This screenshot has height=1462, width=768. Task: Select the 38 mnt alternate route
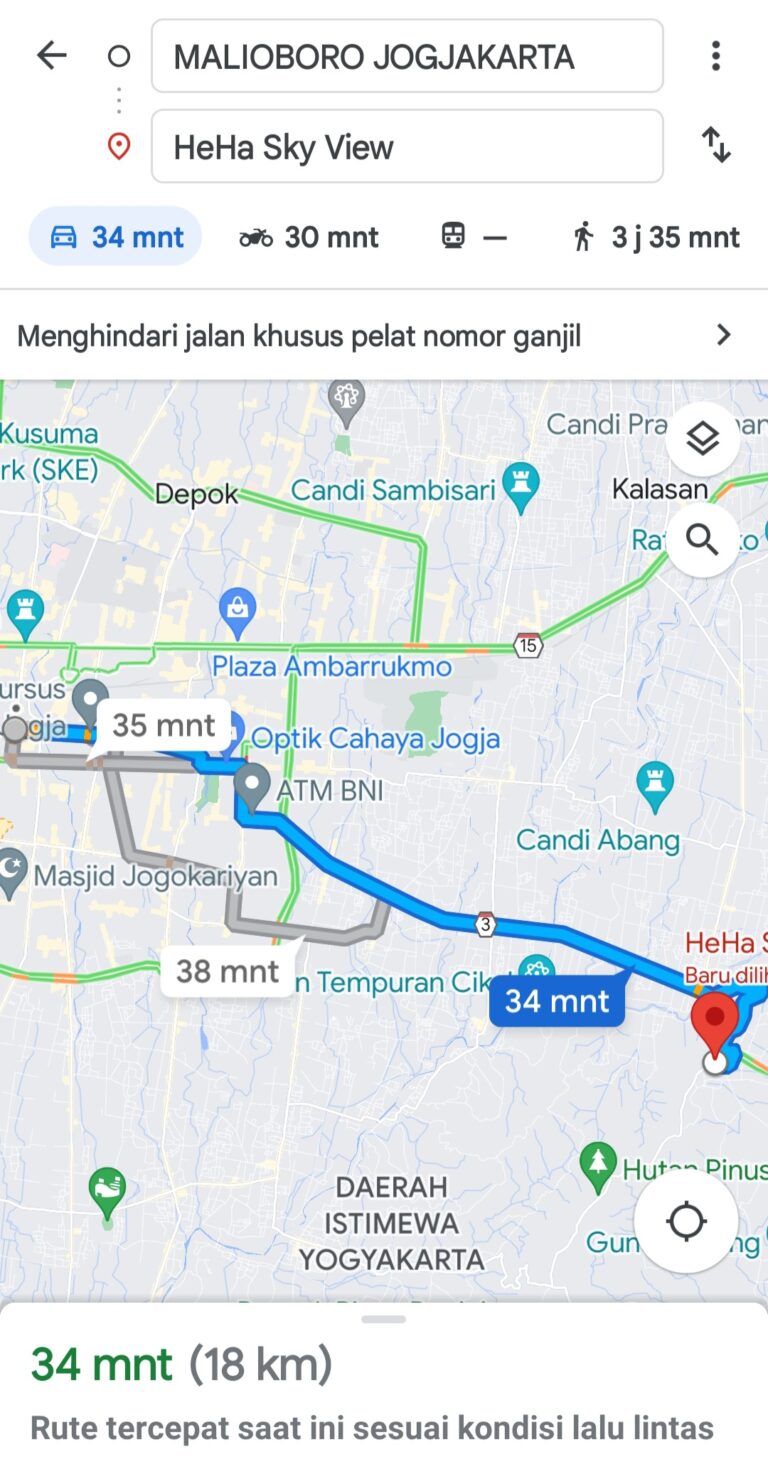click(x=228, y=969)
